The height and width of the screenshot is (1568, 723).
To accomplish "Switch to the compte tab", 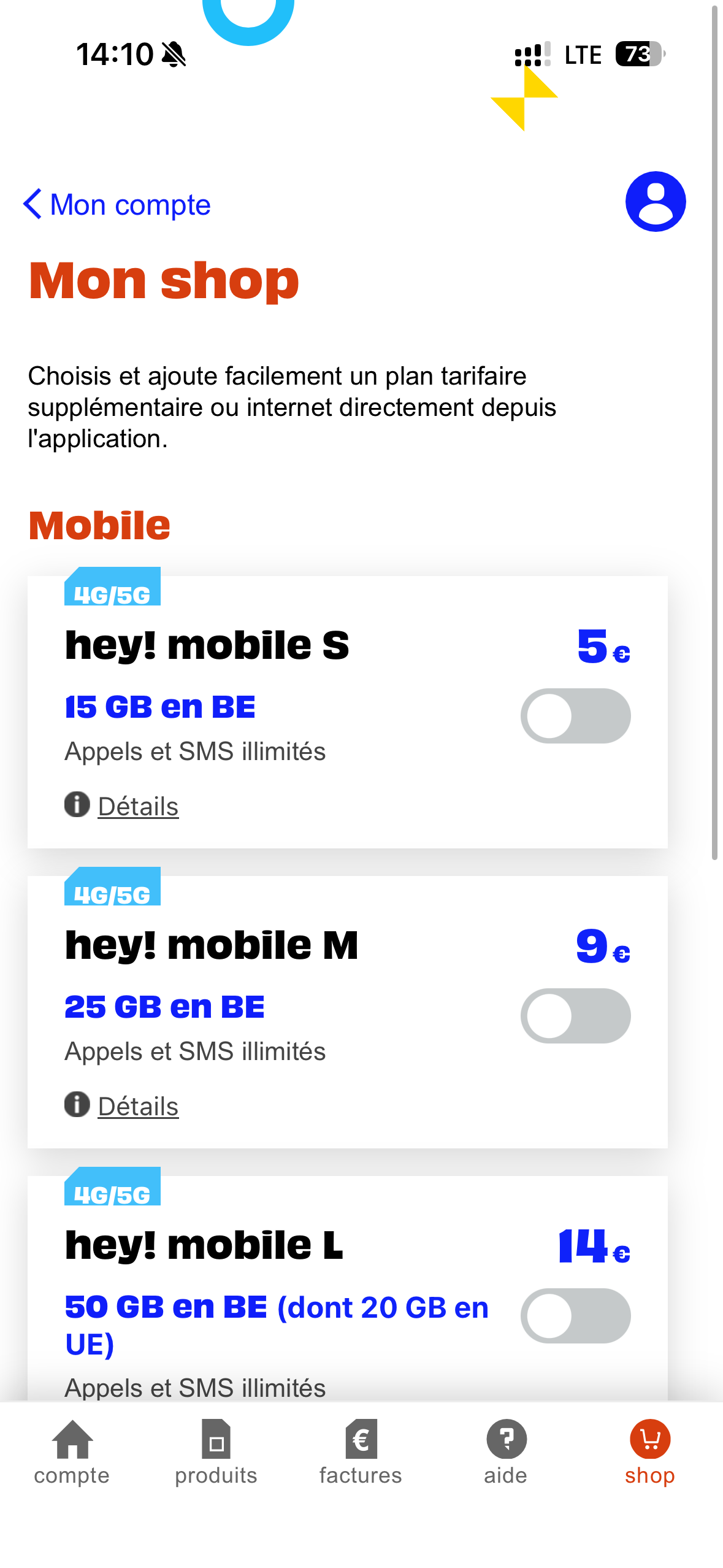I will 72,1452.
